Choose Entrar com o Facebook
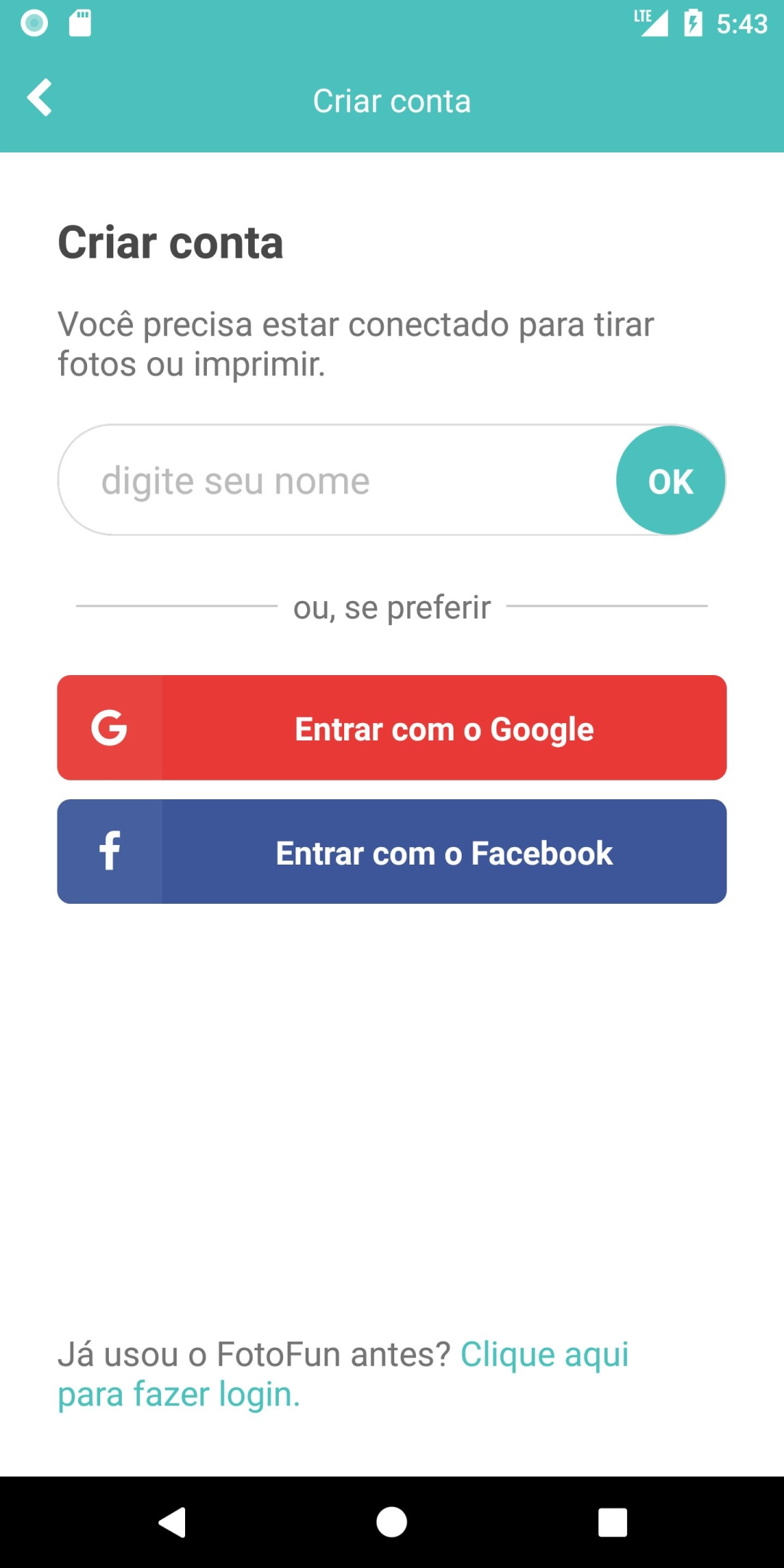The height and width of the screenshot is (1568, 784). click(x=392, y=852)
